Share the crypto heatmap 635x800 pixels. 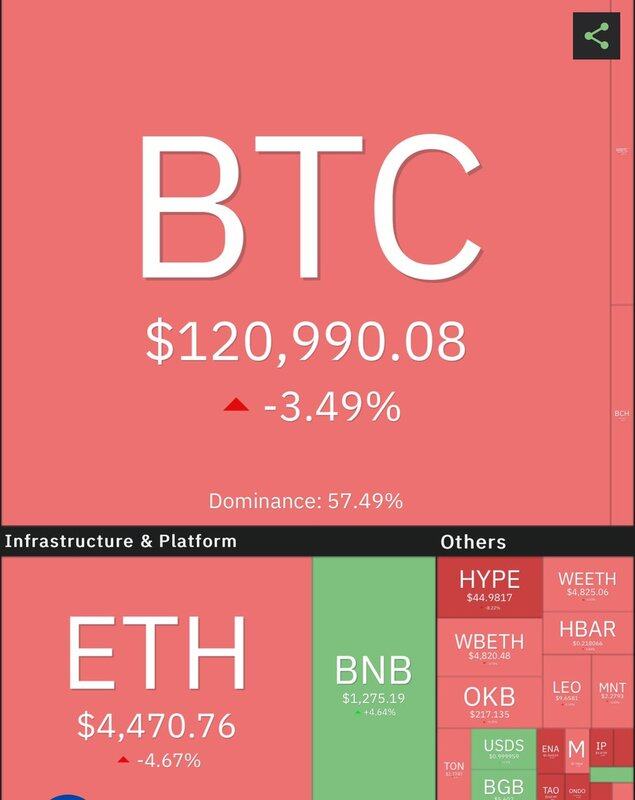596,37
